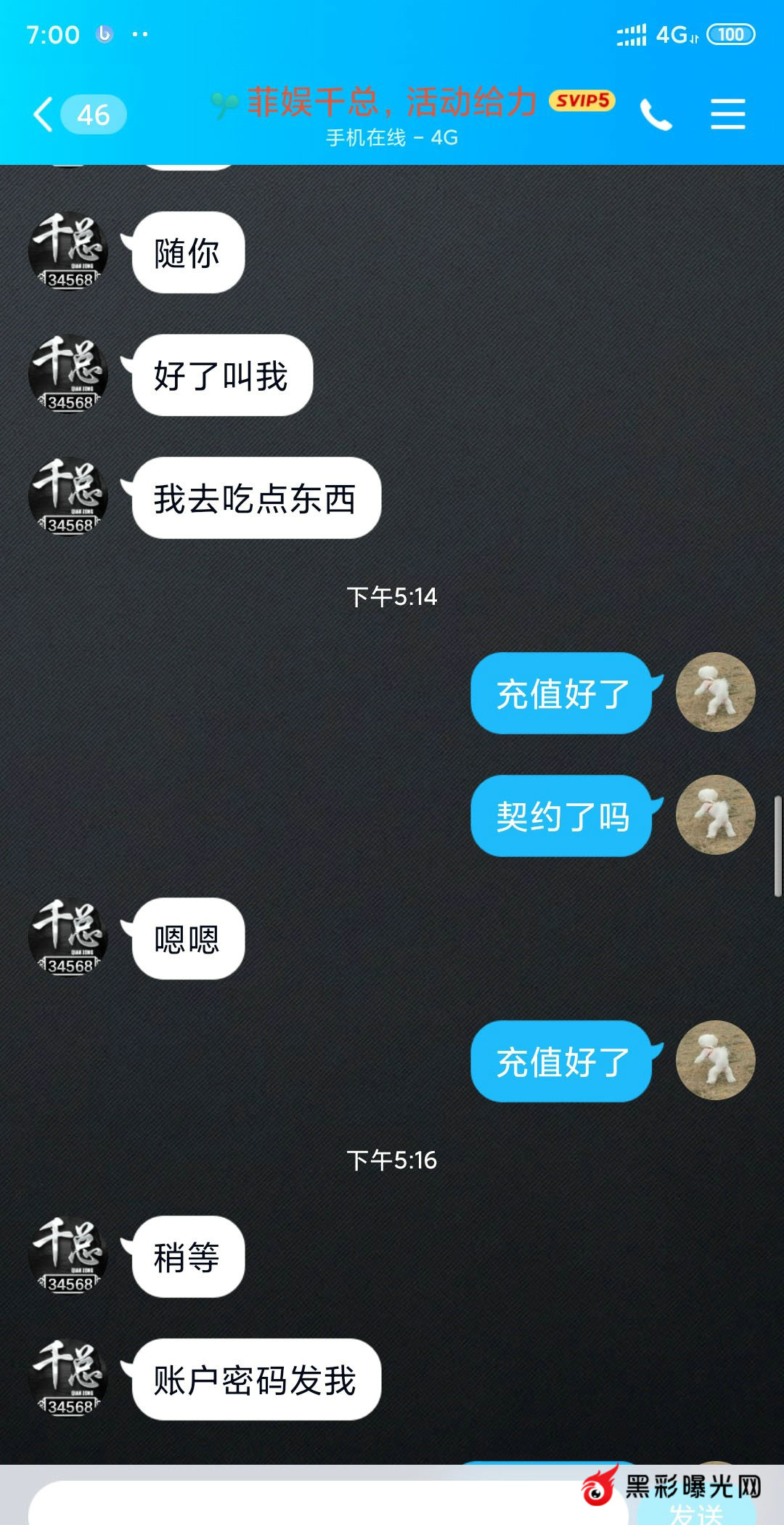
Task: Go back to the message list
Action: tap(45, 115)
